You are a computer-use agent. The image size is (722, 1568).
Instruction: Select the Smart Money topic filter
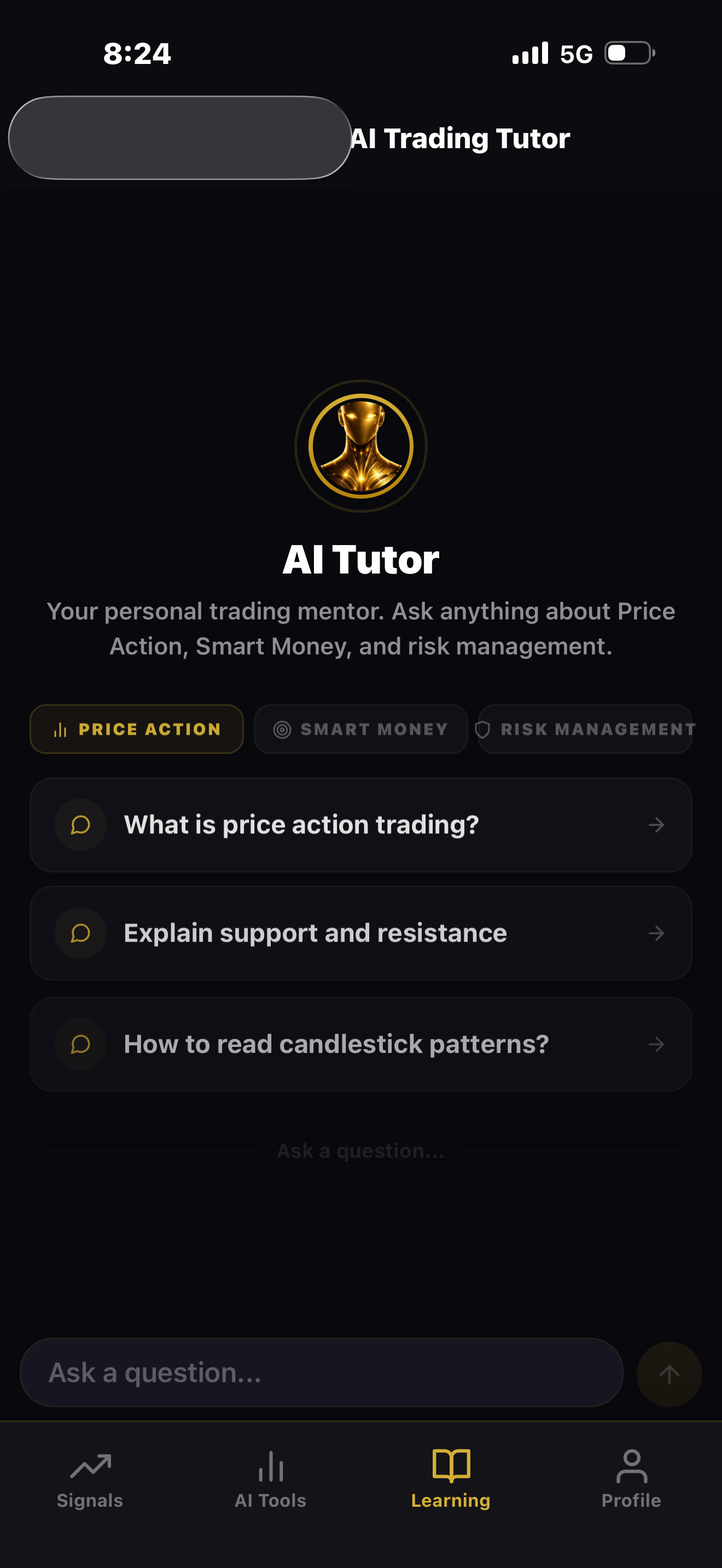pos(360,729)
